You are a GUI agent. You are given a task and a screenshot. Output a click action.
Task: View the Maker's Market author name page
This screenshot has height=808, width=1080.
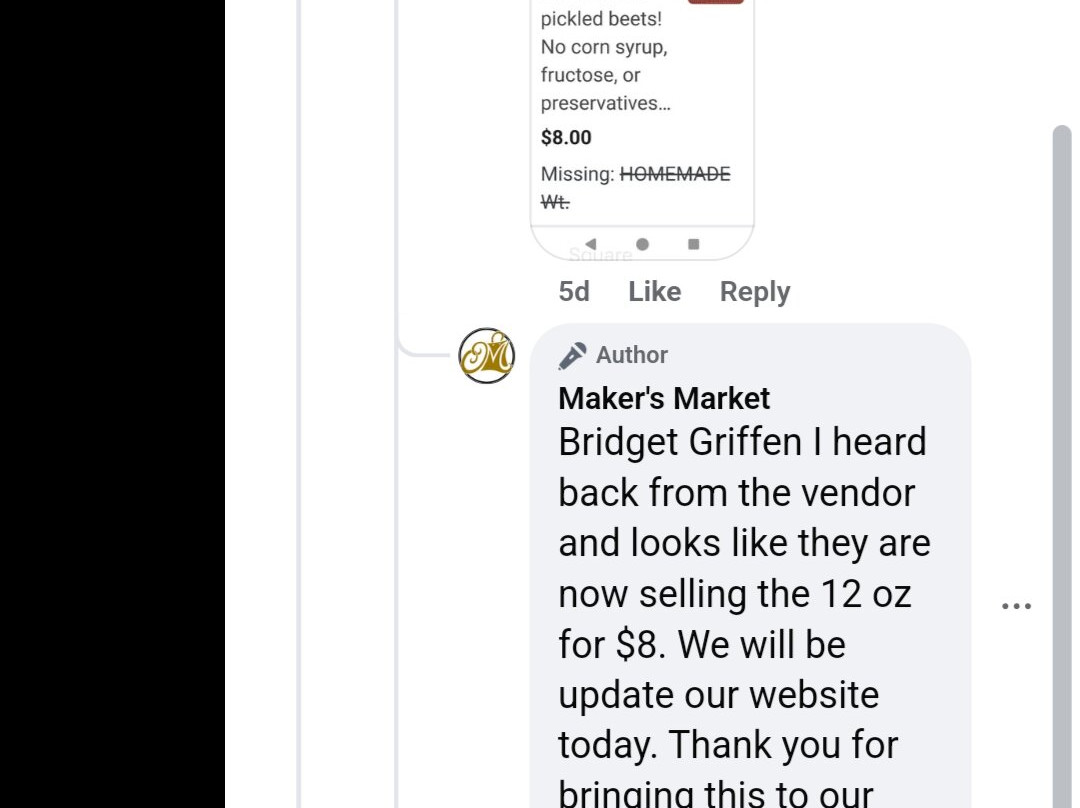[x=664, y=398]
